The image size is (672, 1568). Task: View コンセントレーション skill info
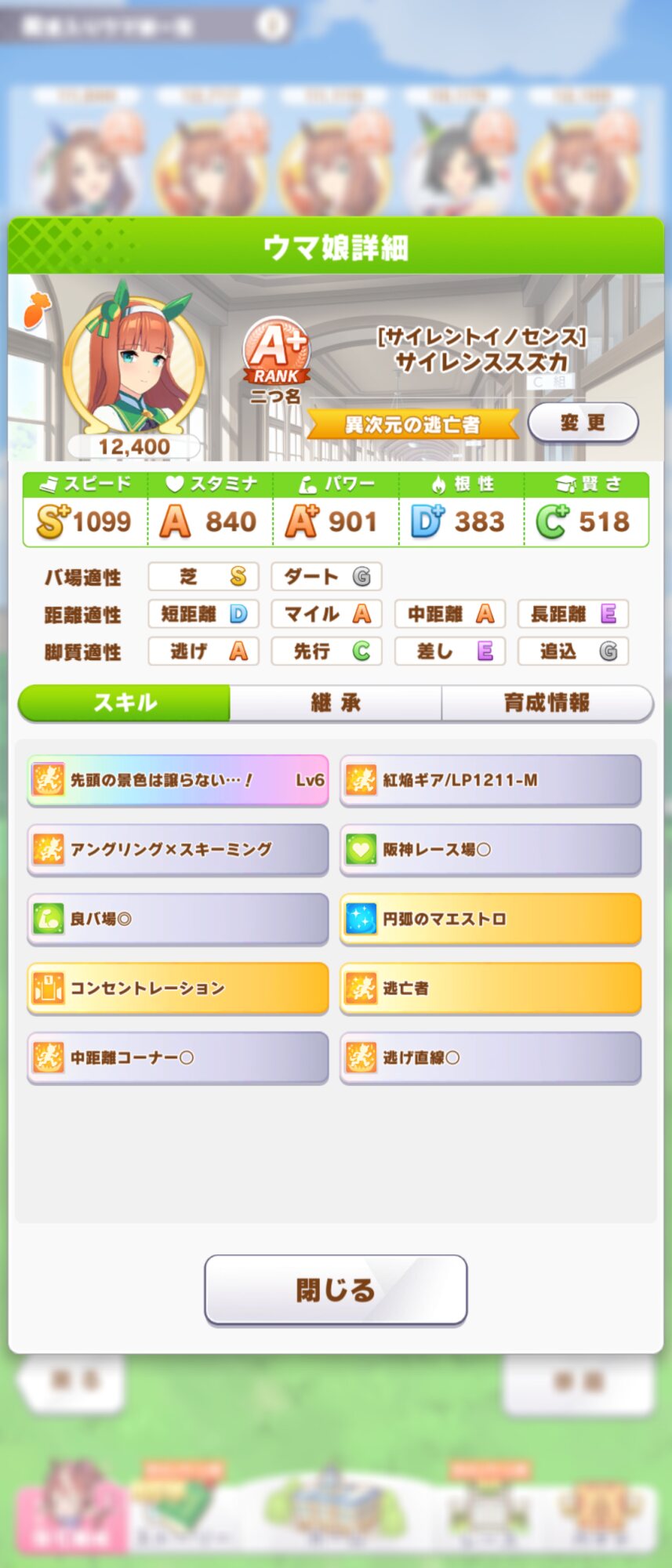tap(178, 988)
